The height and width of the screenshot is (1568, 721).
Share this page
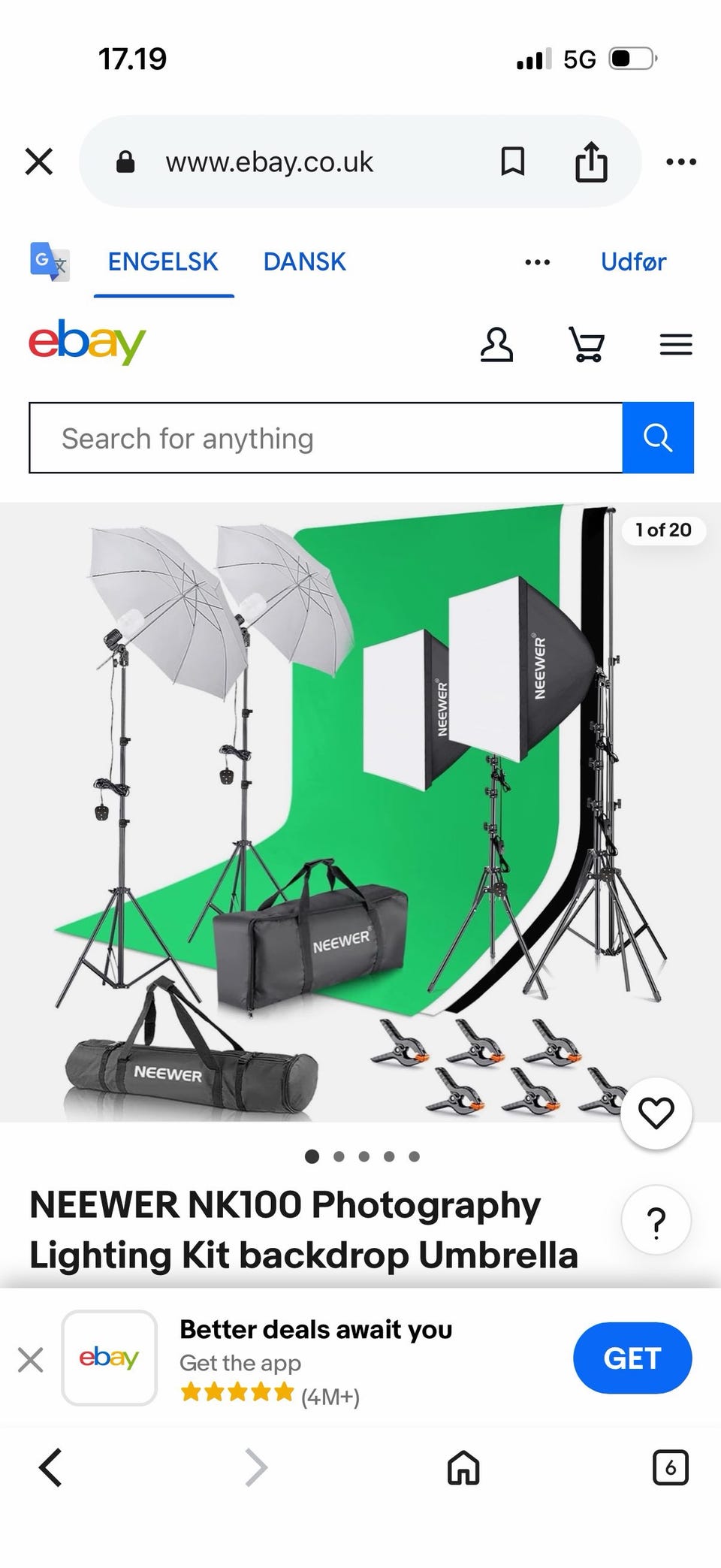pos(591,162)
